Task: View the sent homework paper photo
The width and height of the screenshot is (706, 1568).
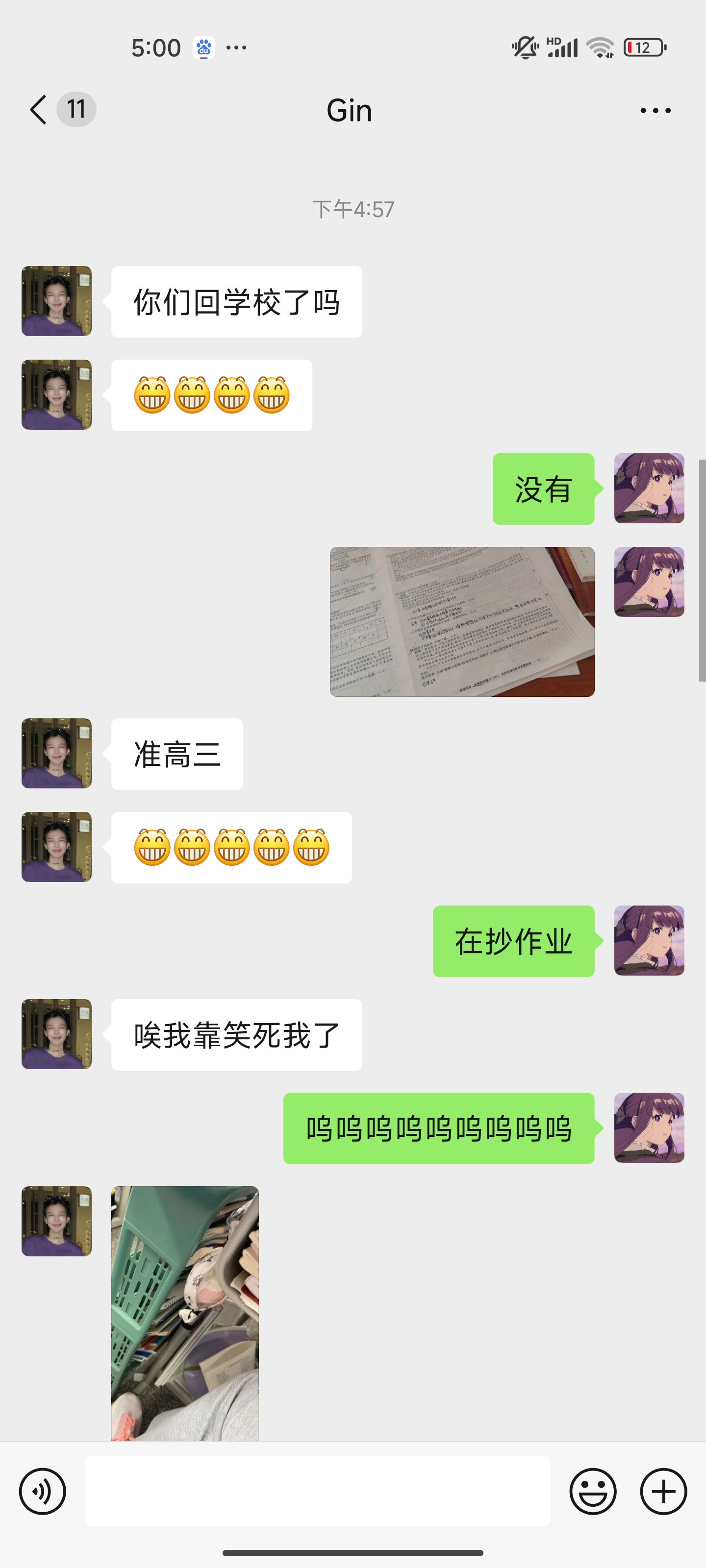Action: 462,621
